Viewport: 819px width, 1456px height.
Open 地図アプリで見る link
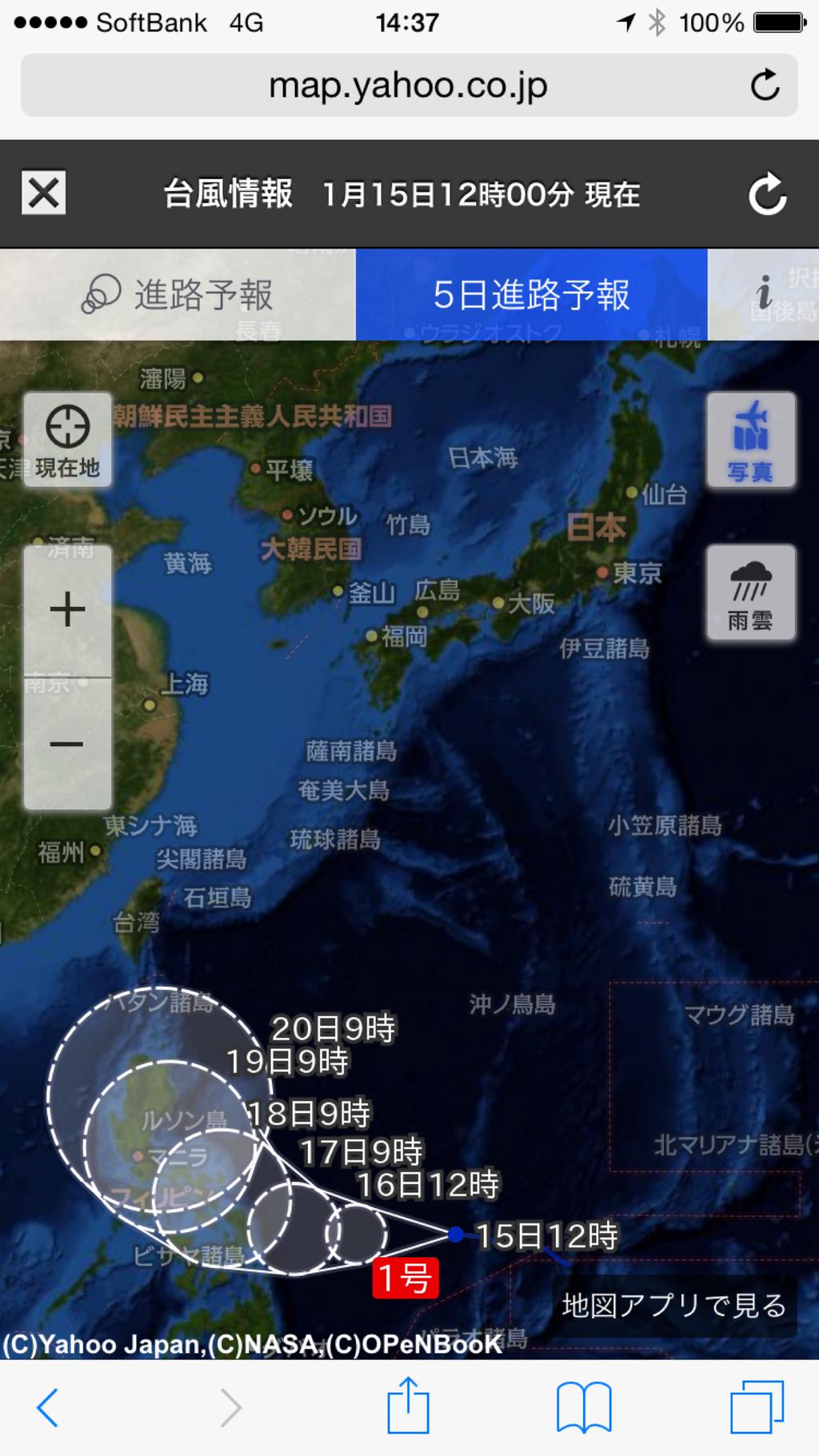point(674,1306)
